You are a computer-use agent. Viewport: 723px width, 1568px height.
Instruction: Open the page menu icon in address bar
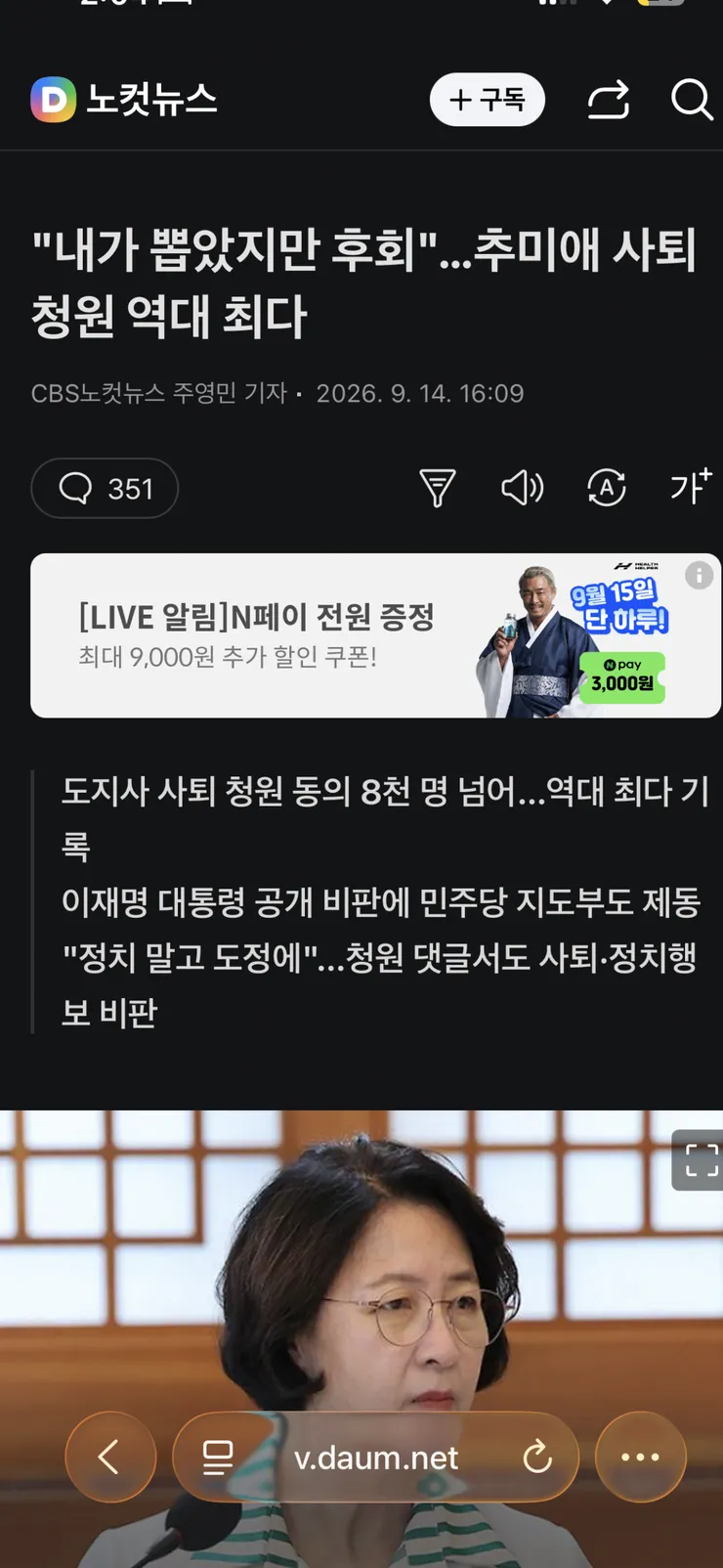tap(217, 1458)
